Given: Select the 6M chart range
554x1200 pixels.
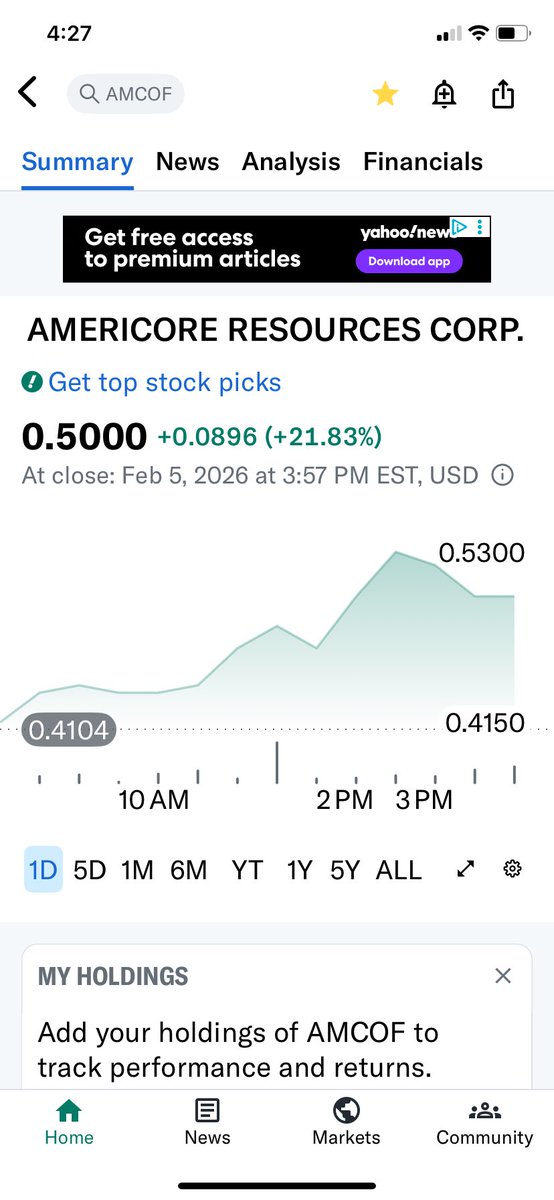Looking at the screenshot, I should pos(188,870).
